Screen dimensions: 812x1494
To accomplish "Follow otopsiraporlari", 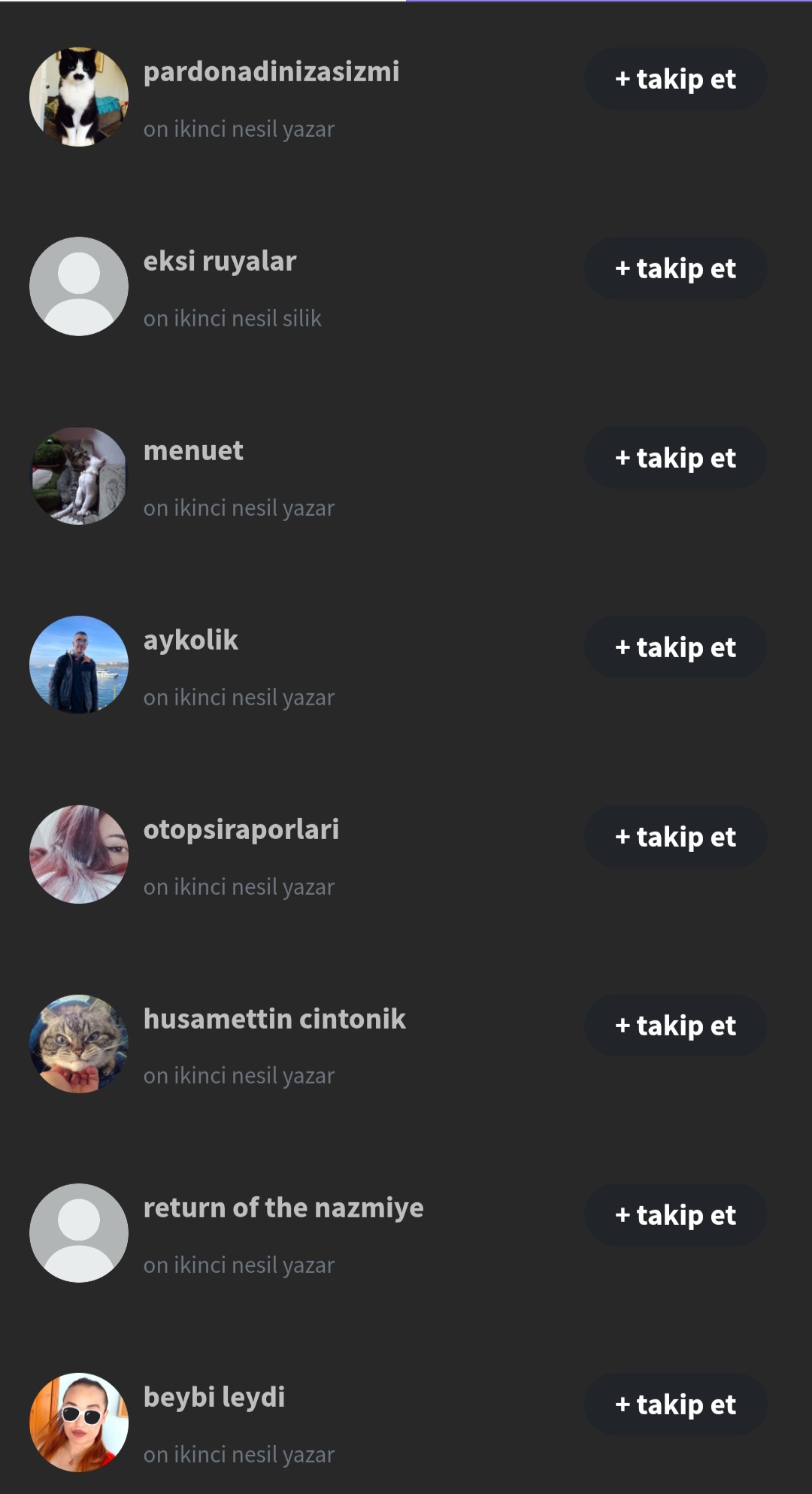I will pos(675,837).
